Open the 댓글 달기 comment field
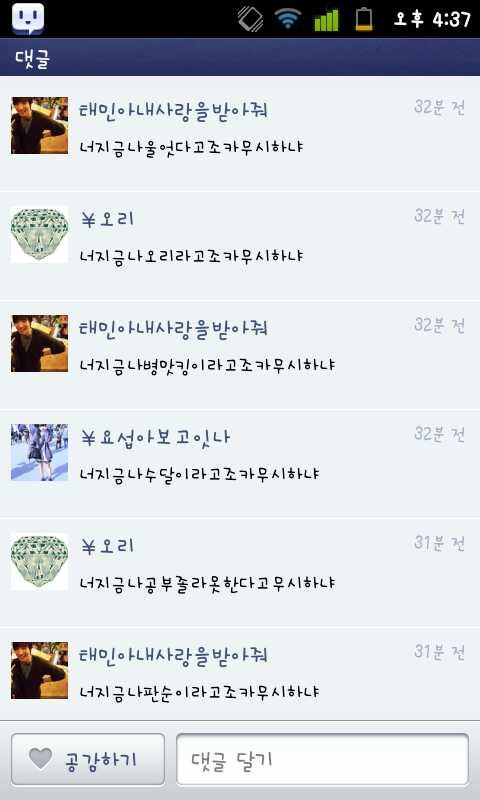Image resolution: width=480 pixels, height=800 pixels. point(322,759)
